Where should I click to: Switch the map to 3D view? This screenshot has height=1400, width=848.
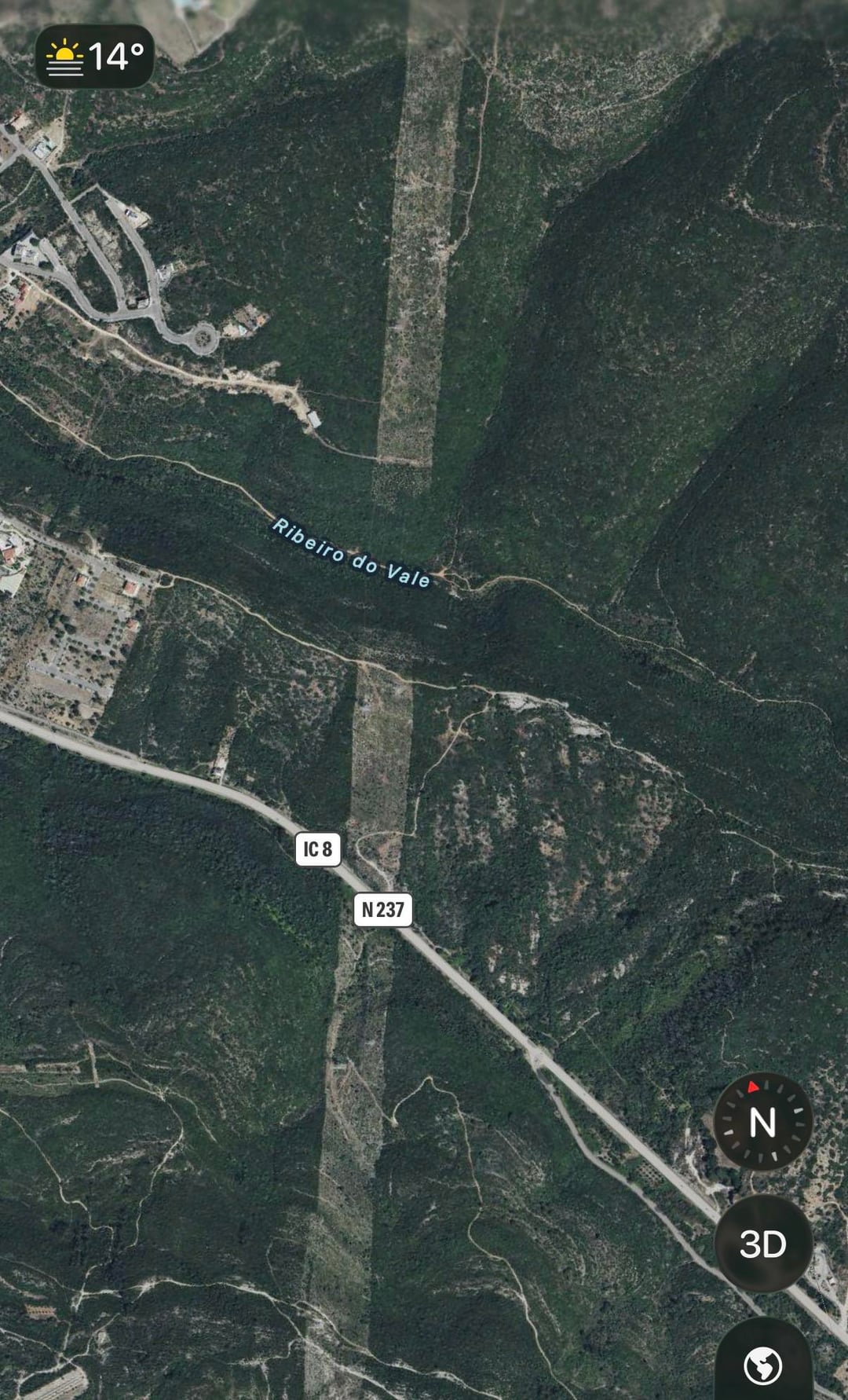(x=762, y=1244)
